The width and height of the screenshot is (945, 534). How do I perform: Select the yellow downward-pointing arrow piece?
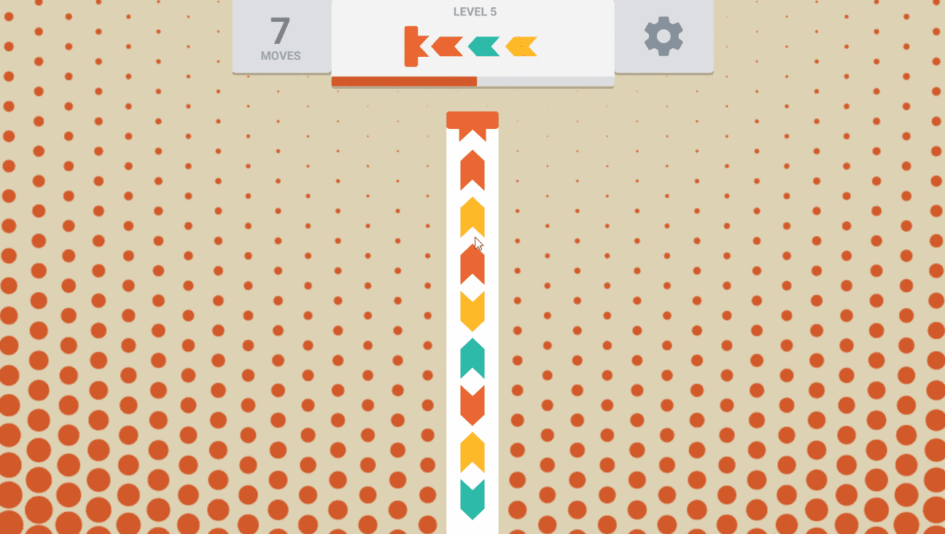pyautogui.click(x=472, y=311)
